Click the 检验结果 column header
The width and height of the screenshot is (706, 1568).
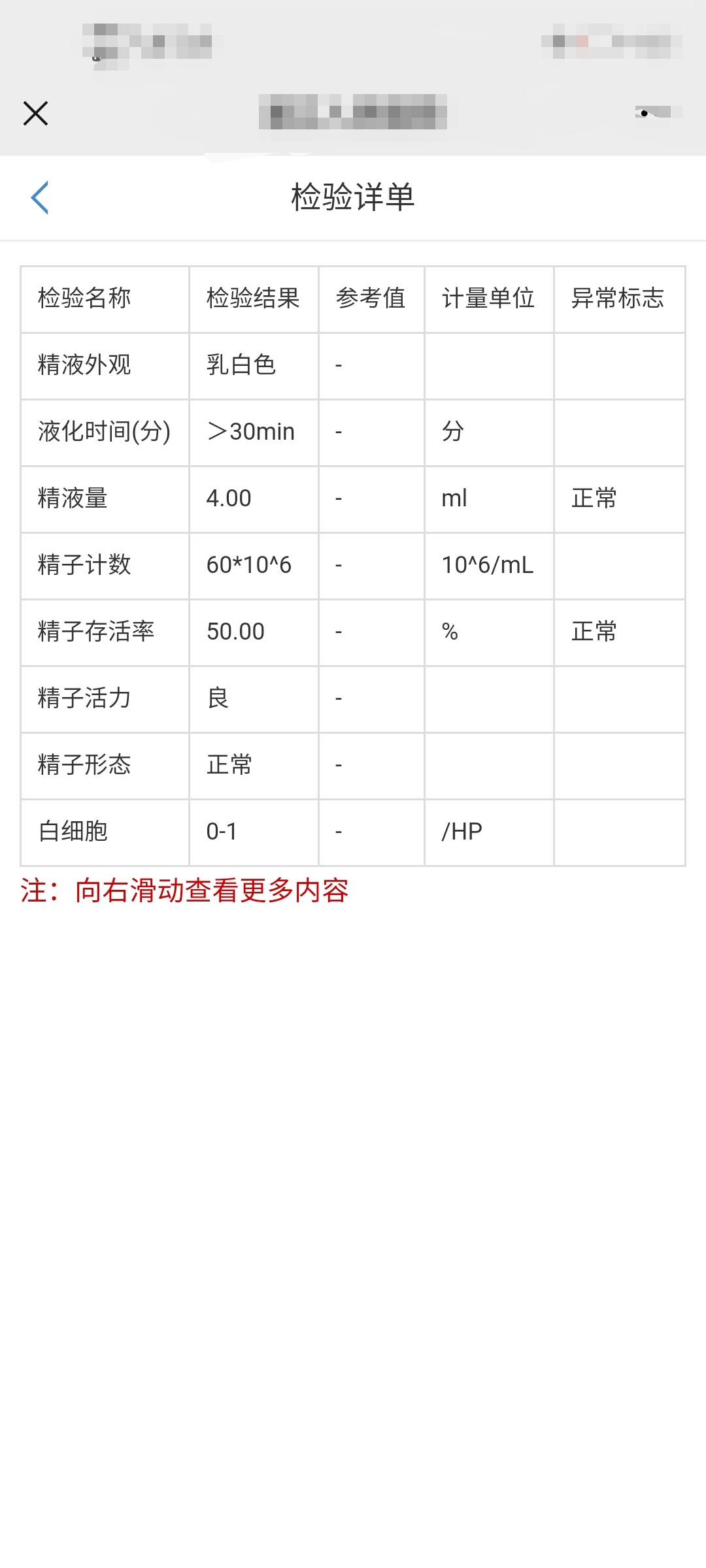tap(253, 299)
